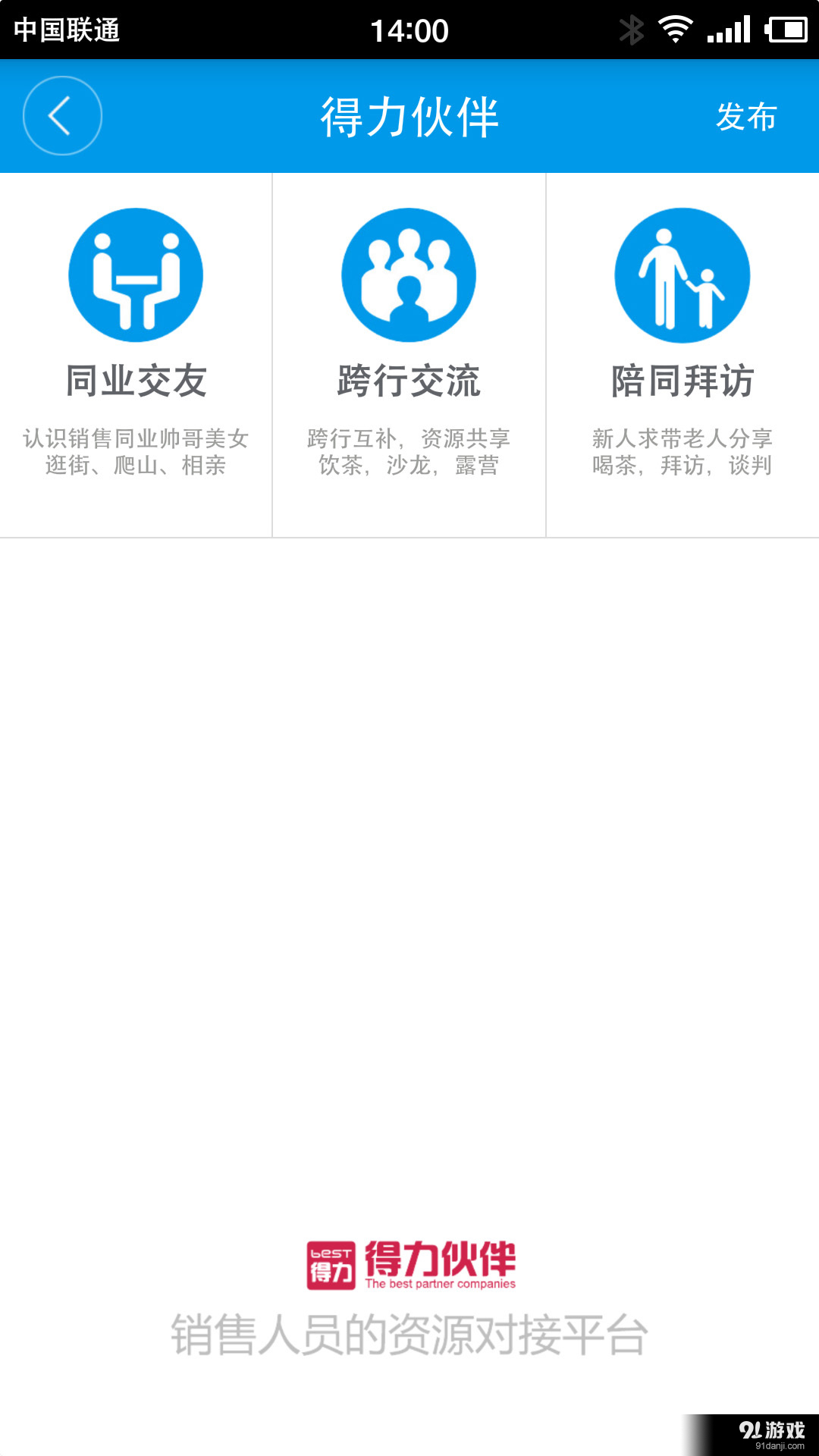
Task: Tap the 销售人员的资源对接平台 tagline
Action: 409,1333
